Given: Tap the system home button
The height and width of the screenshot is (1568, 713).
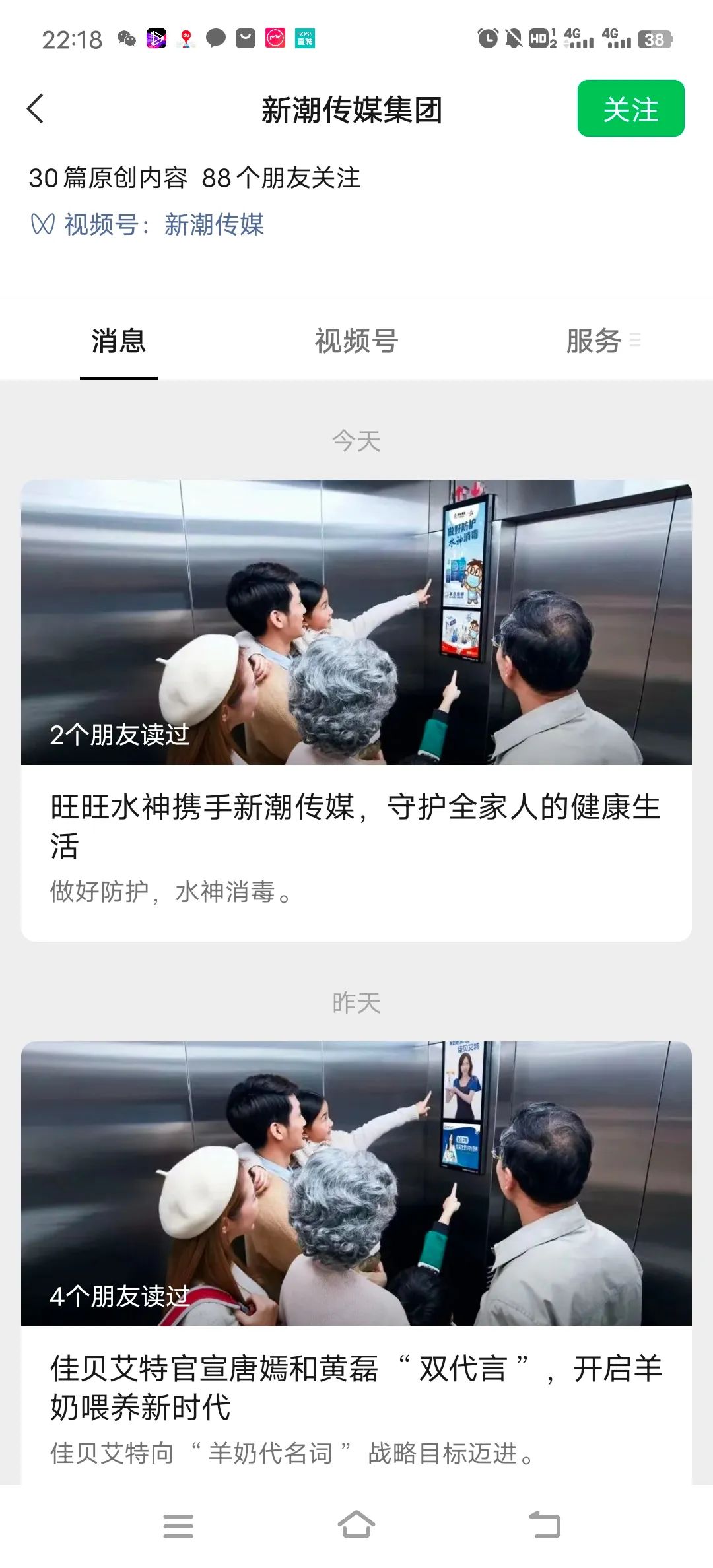Looking at the screenshot, I should point(356,1526).
